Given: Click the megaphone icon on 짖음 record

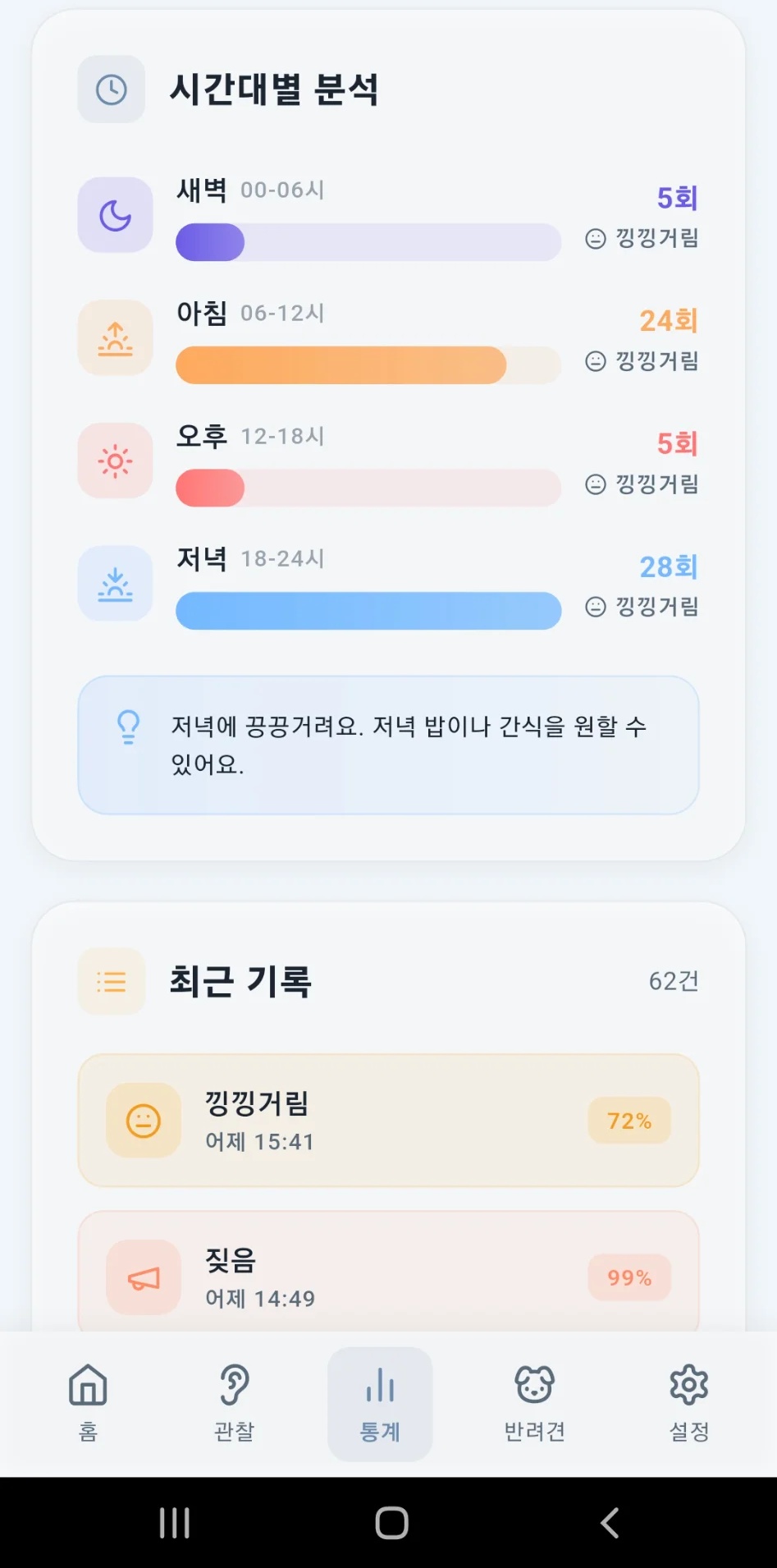Looking at the screenshot, I should pyautogui.click(x=143, y=1277).
